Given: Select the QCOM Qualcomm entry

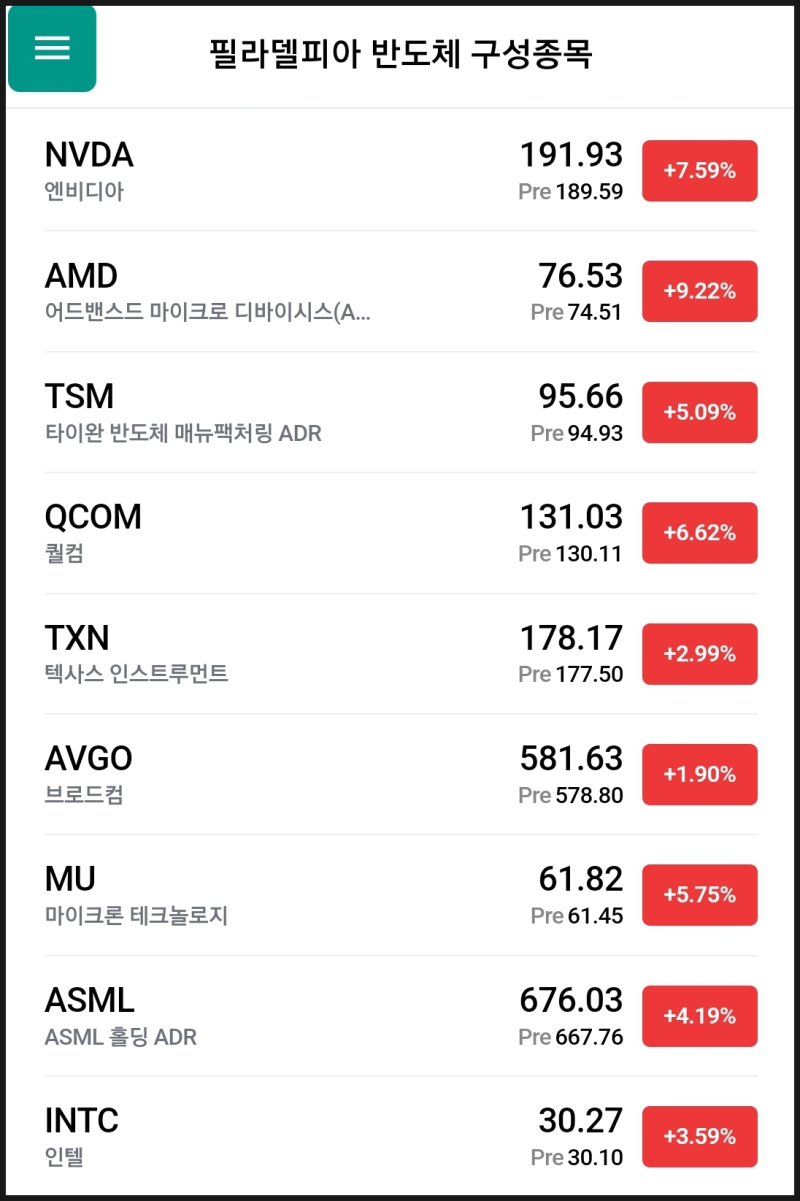Looking at the screenshot, I should (x=300, y=532).
